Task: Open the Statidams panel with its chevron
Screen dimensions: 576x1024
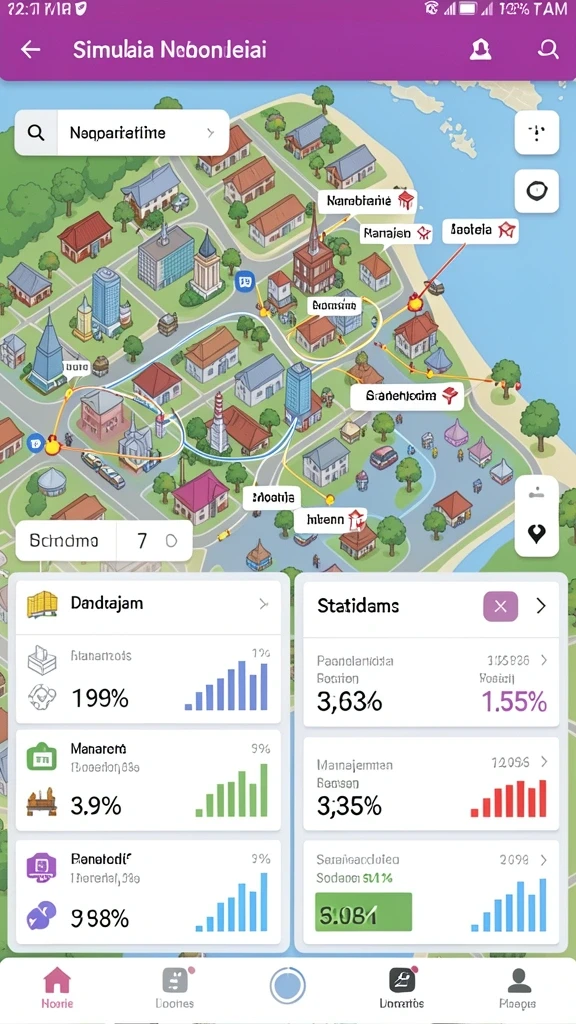Action: (x=541, y=606)
